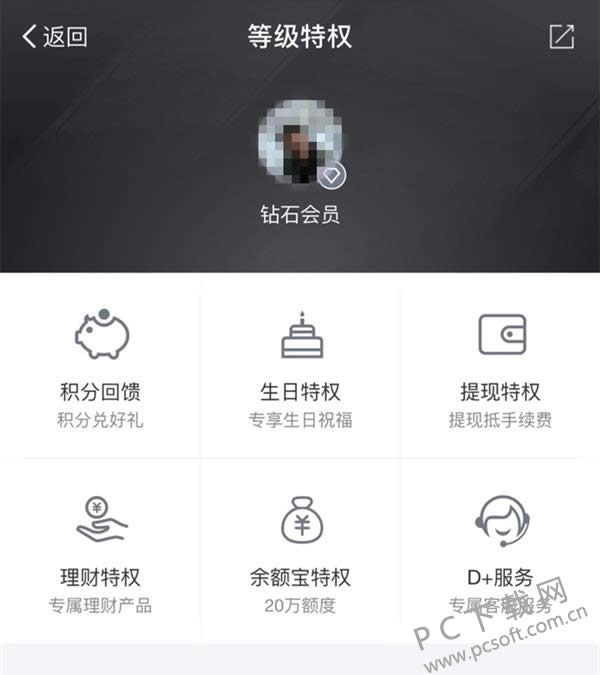View the 理财特权 privilege
The image size is (600, 675).
pos(100,550)
